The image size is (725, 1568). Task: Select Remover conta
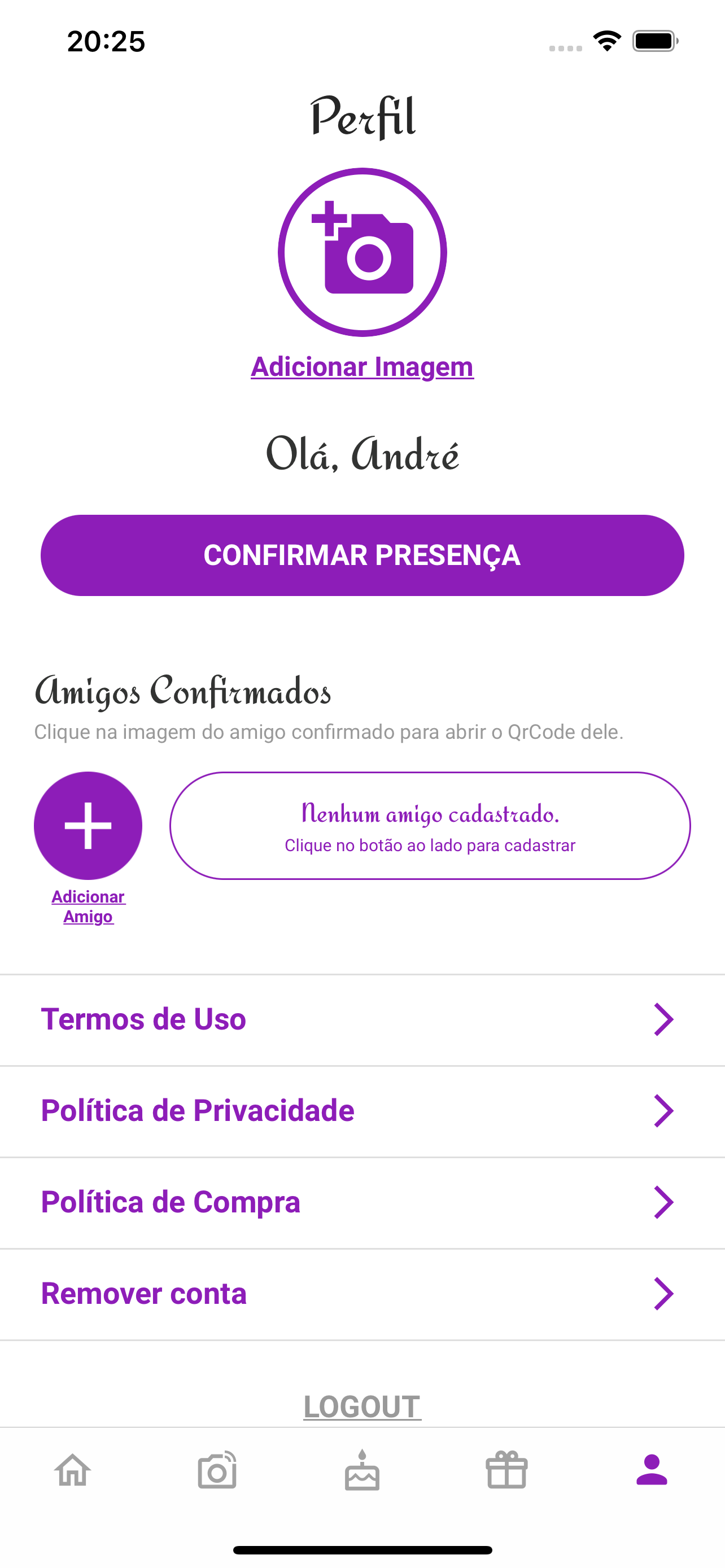[x=362, y=1294]
